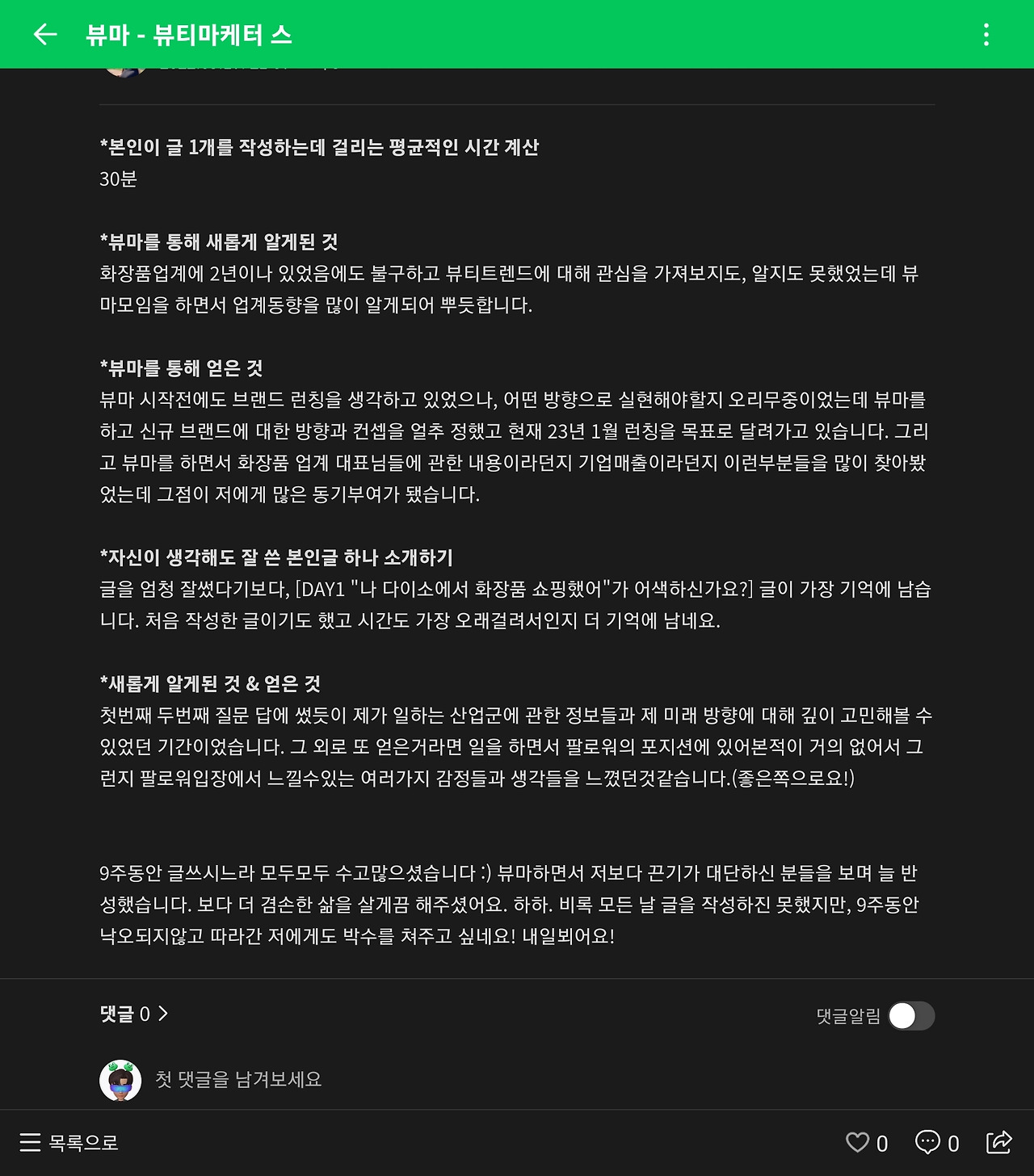Return to the list via 목록으로
Viewport: 1034px width, 1176px height.
[69, 1142]
